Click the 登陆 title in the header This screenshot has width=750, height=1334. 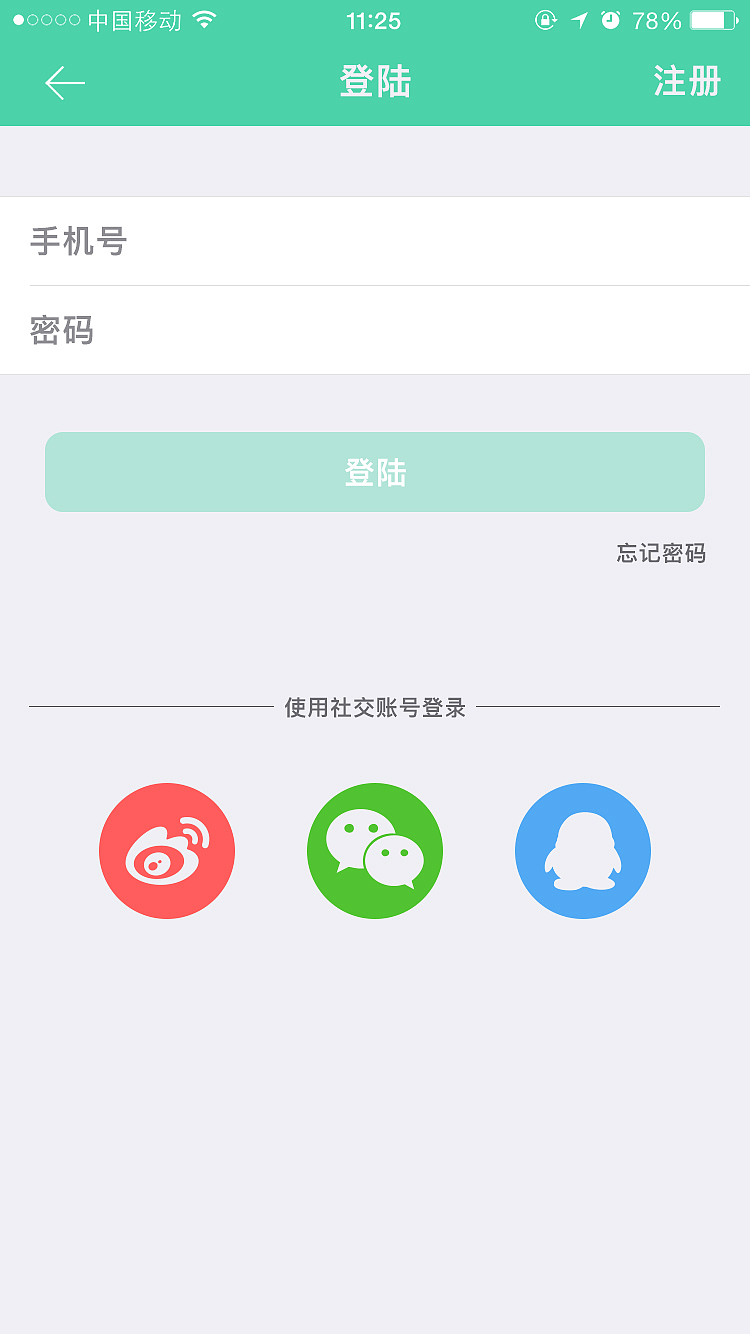pos(375,82)
